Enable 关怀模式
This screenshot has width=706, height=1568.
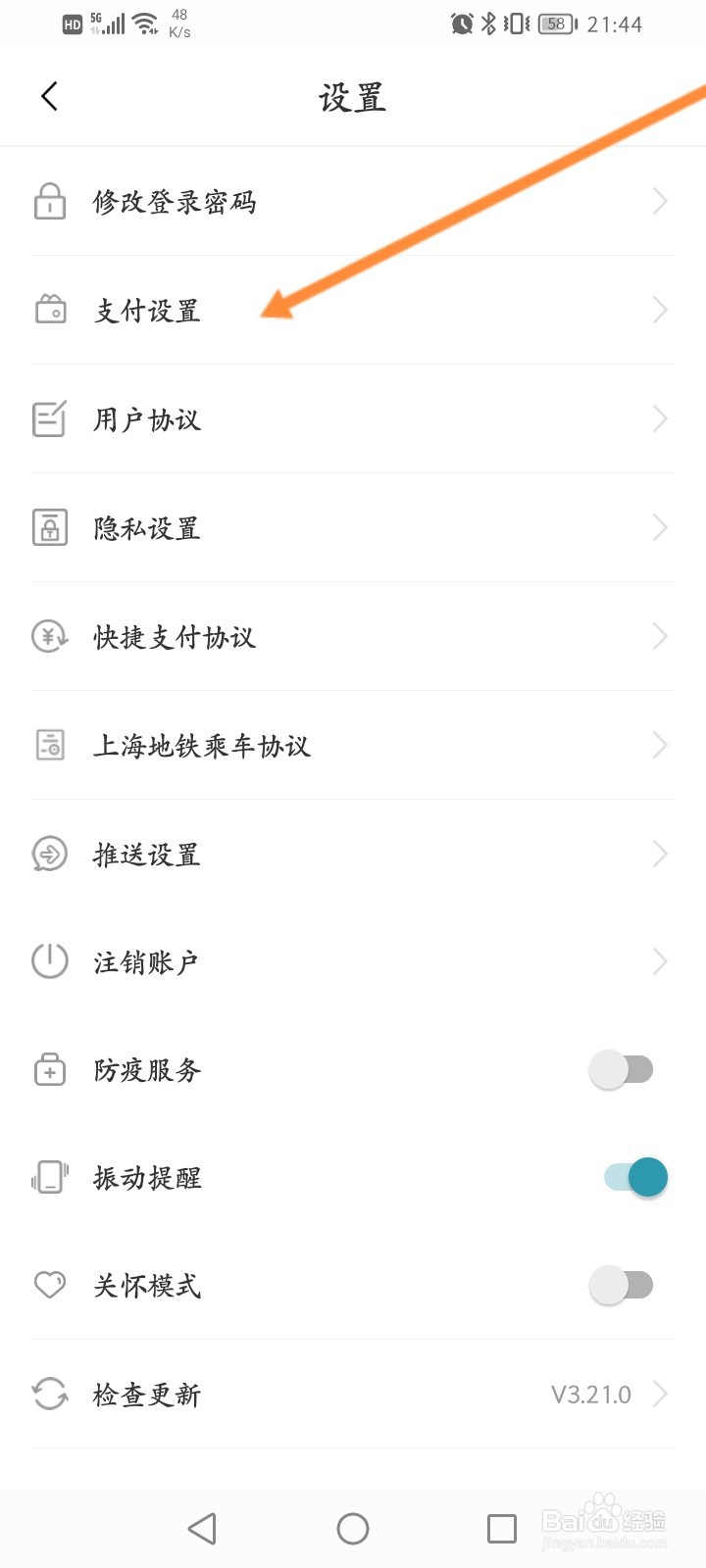(622, 1285)
